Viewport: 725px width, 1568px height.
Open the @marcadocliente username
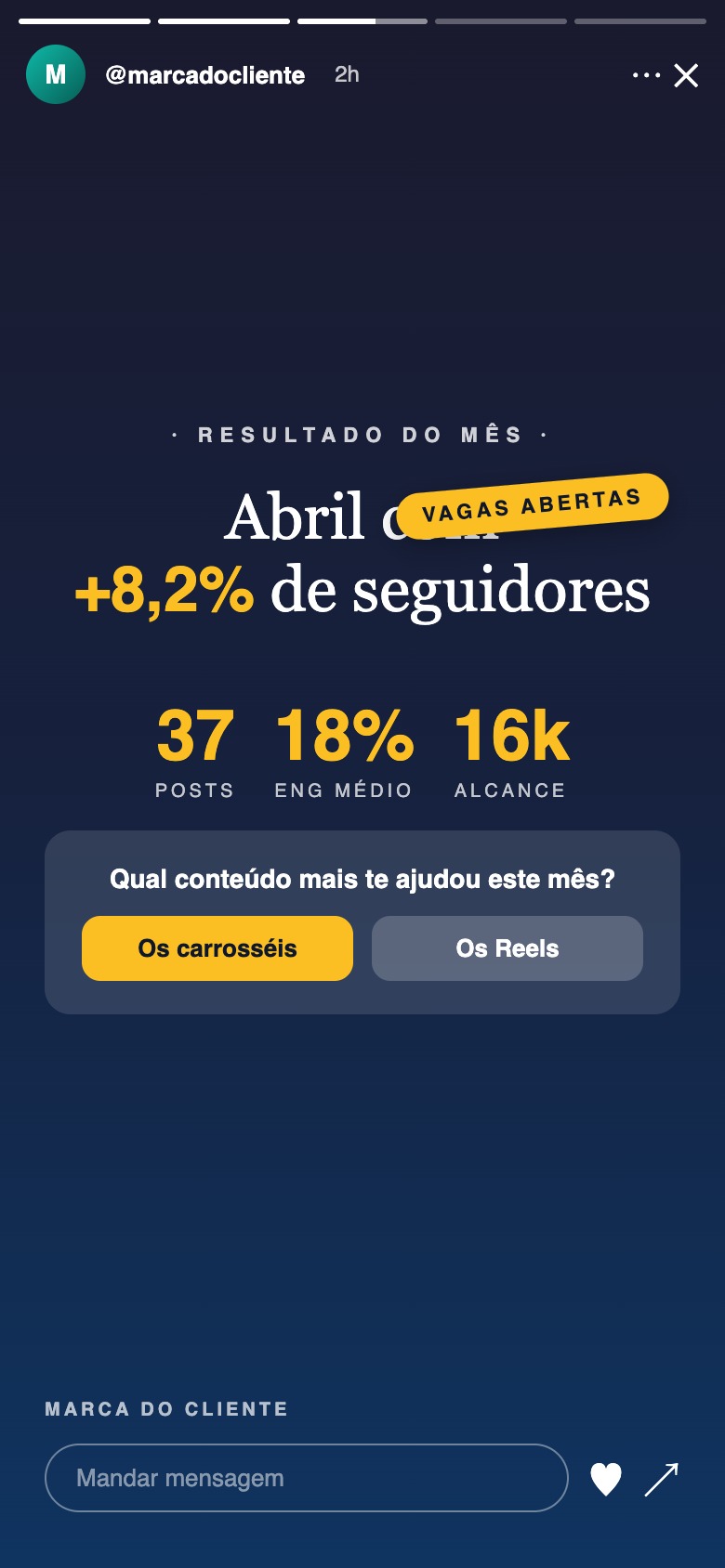[205, 75]
